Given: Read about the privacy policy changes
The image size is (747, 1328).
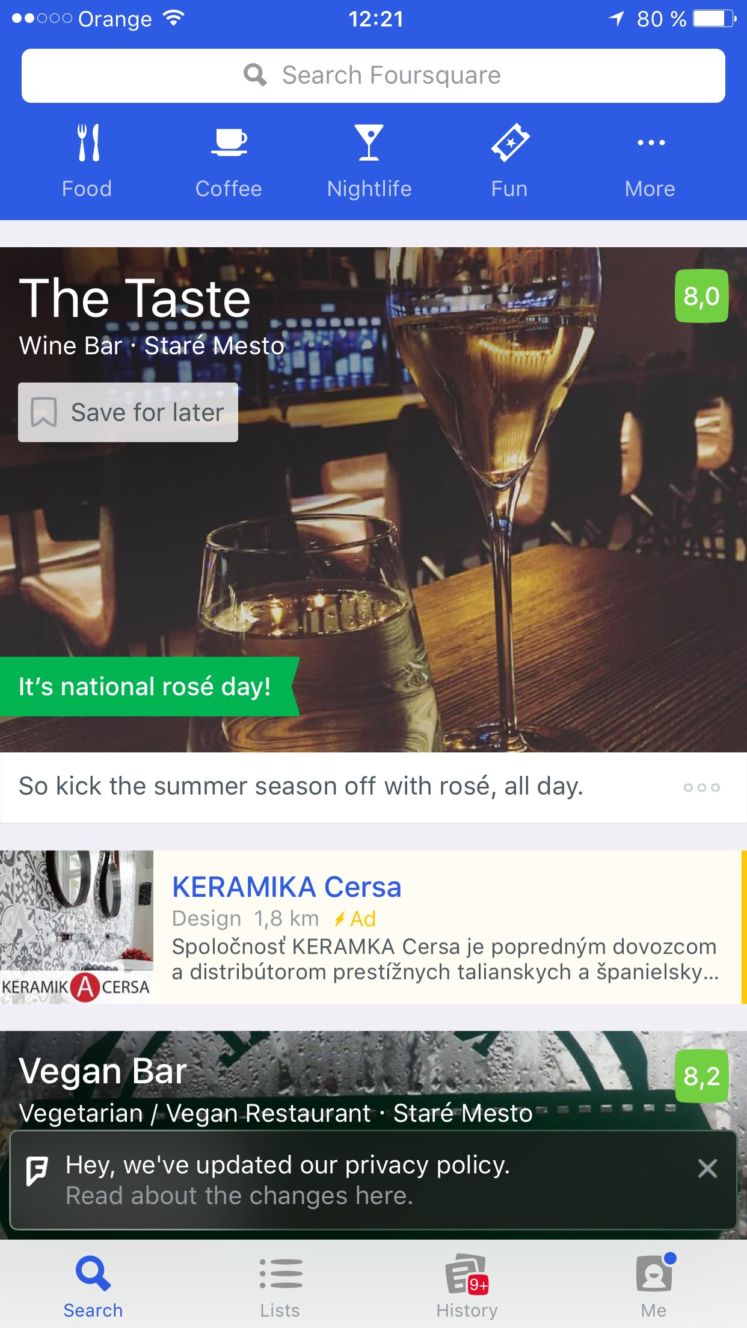Looking at the screenshot, I should tap(239, 1196).
